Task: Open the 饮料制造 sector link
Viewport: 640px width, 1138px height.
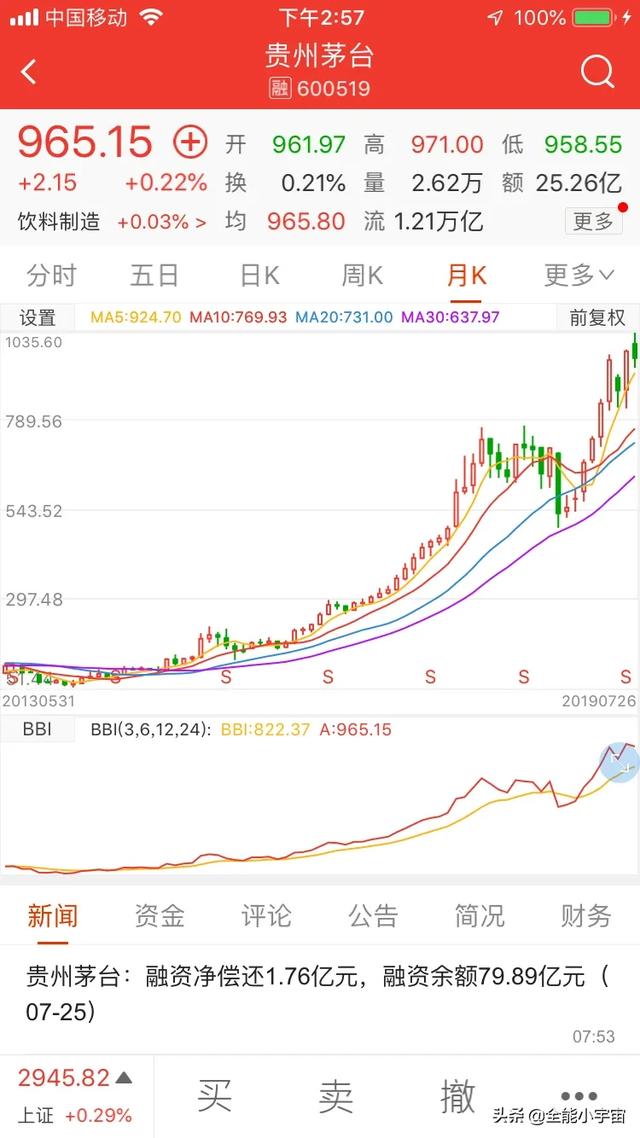Action: point(112,222)
